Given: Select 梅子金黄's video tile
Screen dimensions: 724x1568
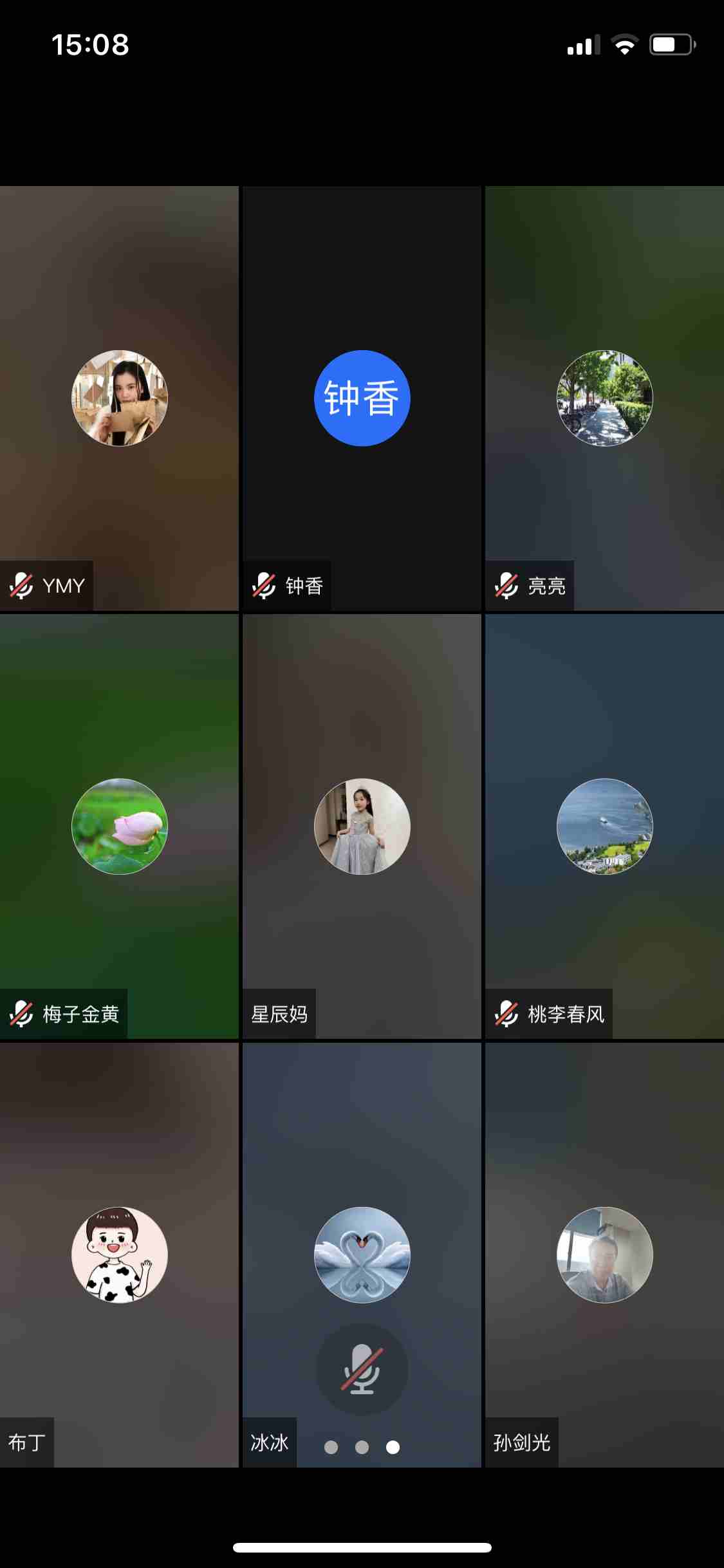Looking at the screenshot, I should [119, 826].
